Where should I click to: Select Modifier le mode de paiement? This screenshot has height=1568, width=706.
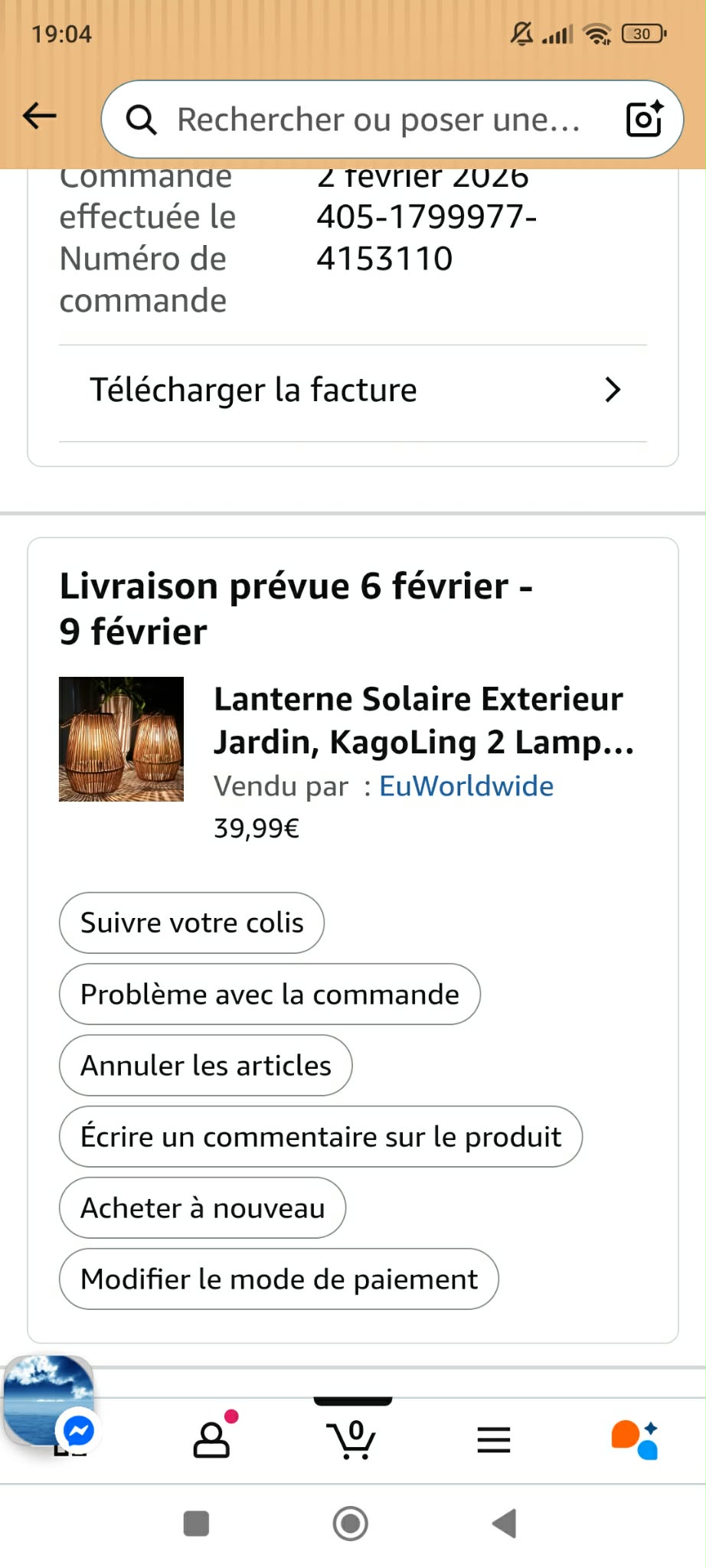(x=279, y=1279)
